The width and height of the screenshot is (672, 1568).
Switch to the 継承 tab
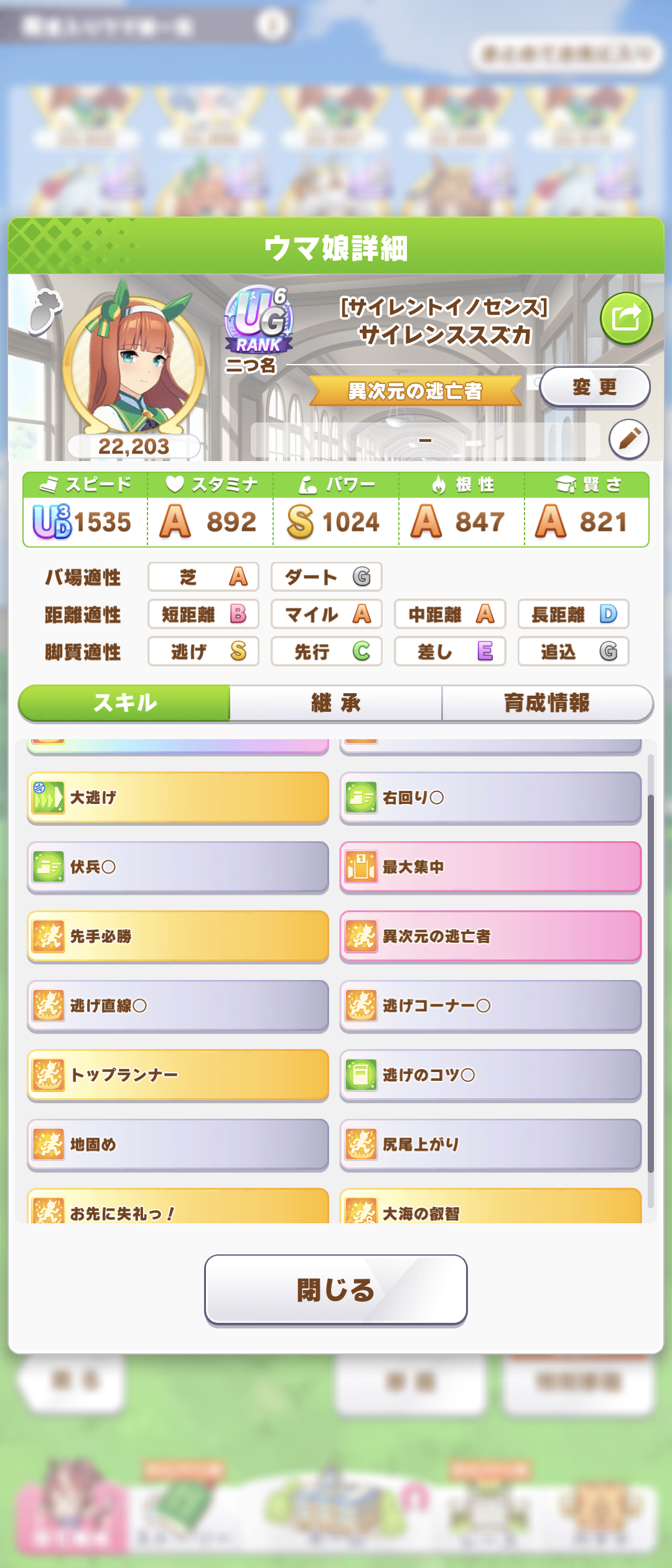tap(336, 703)
